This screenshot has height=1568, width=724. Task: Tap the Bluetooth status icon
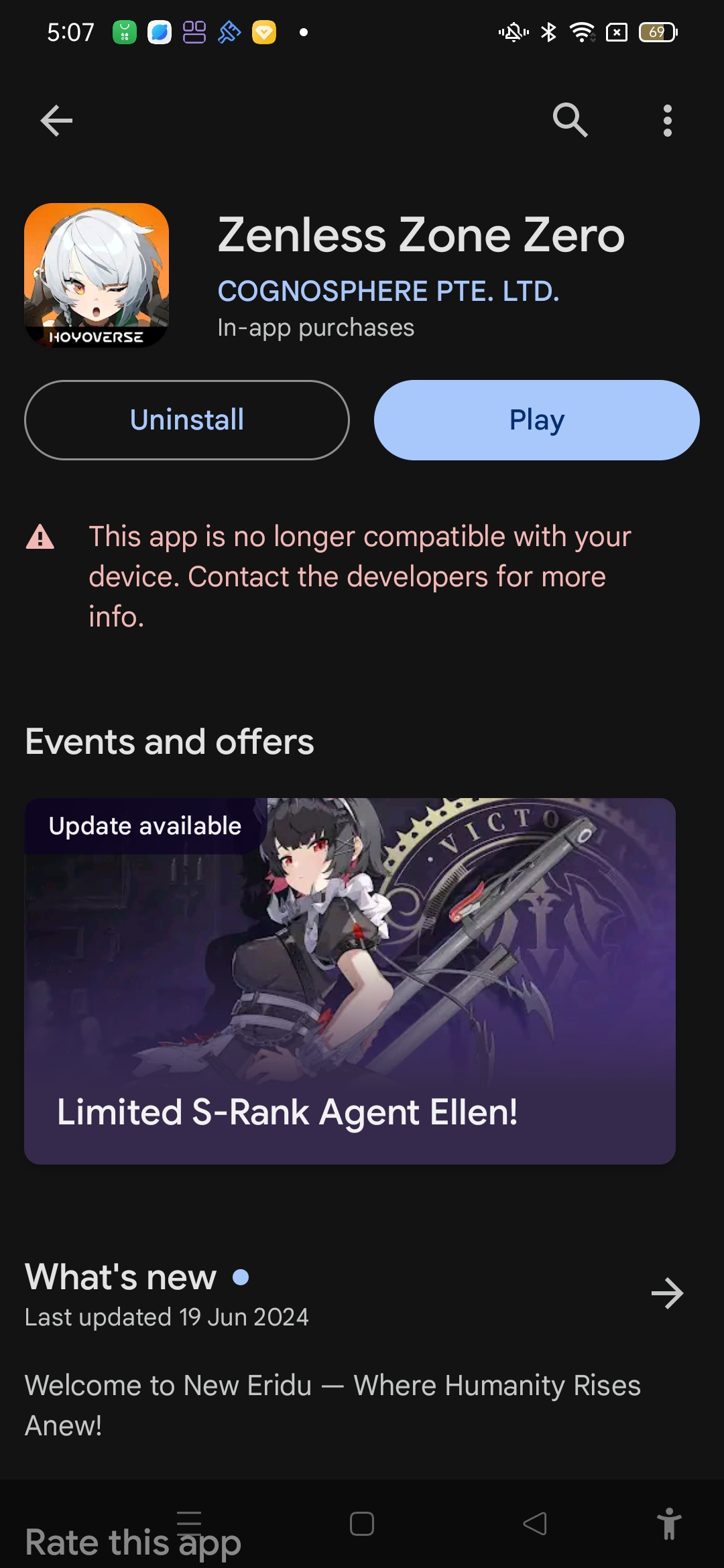point(550,31)
